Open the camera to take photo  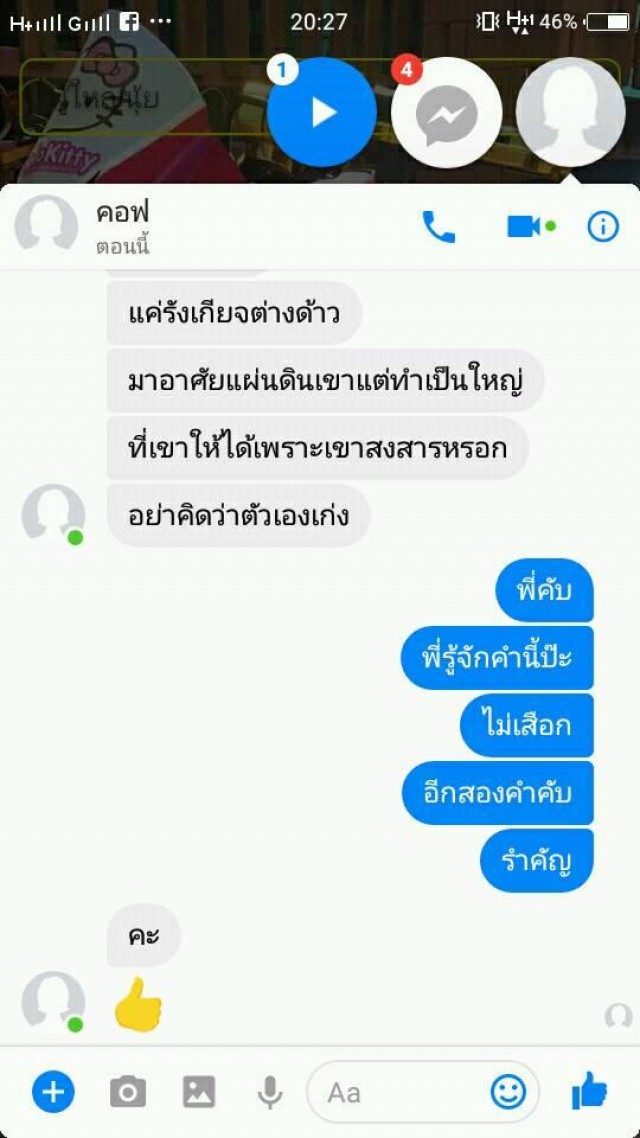pos(127,1092)
